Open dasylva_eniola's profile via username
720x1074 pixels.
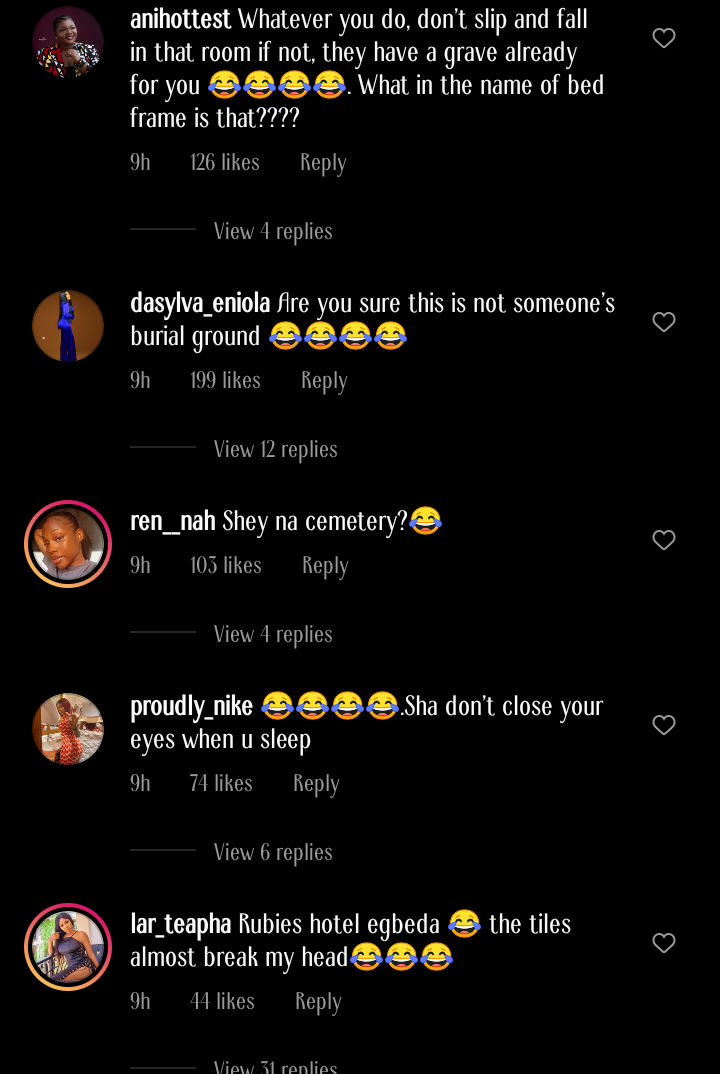[200, 303]
